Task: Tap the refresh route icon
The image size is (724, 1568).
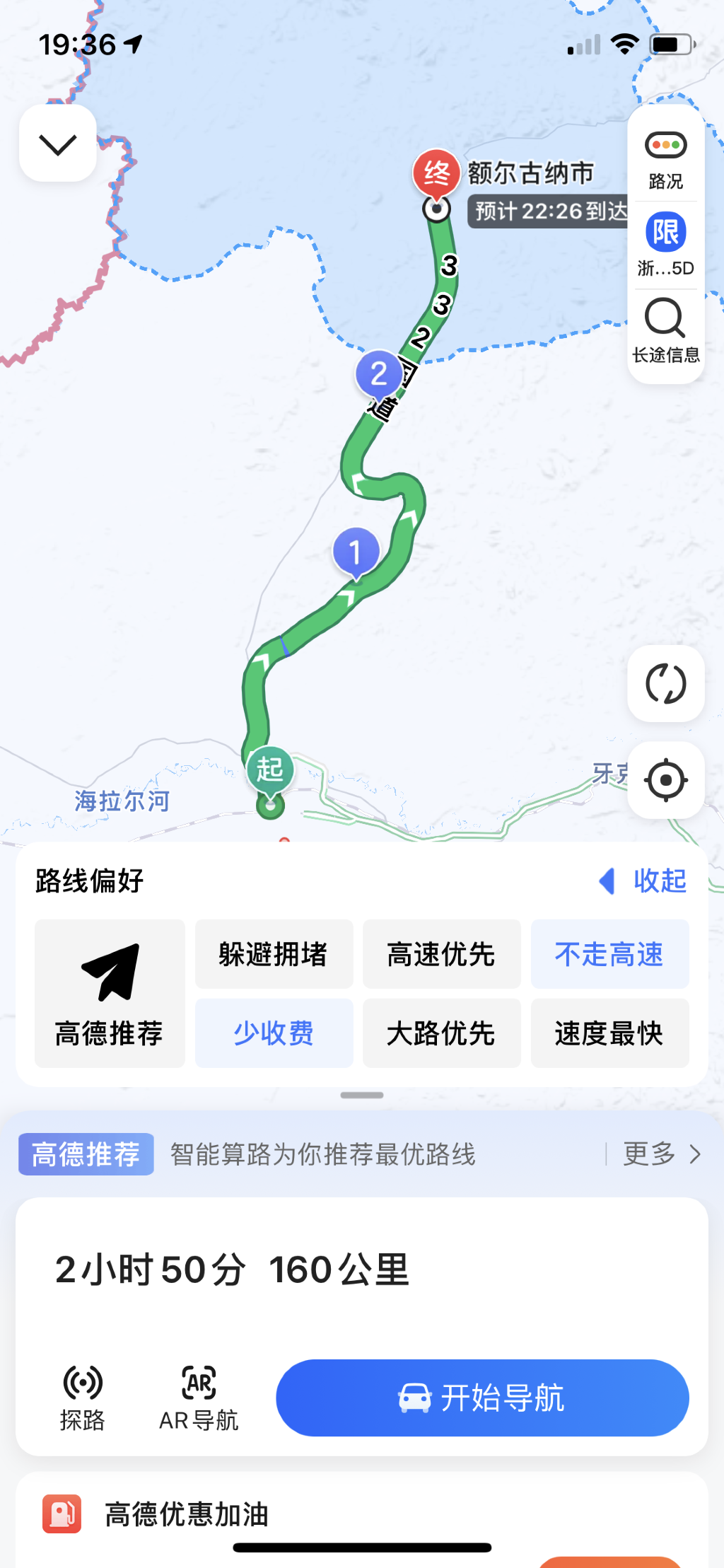Action: pyautogui.click(x=665, y=684)
